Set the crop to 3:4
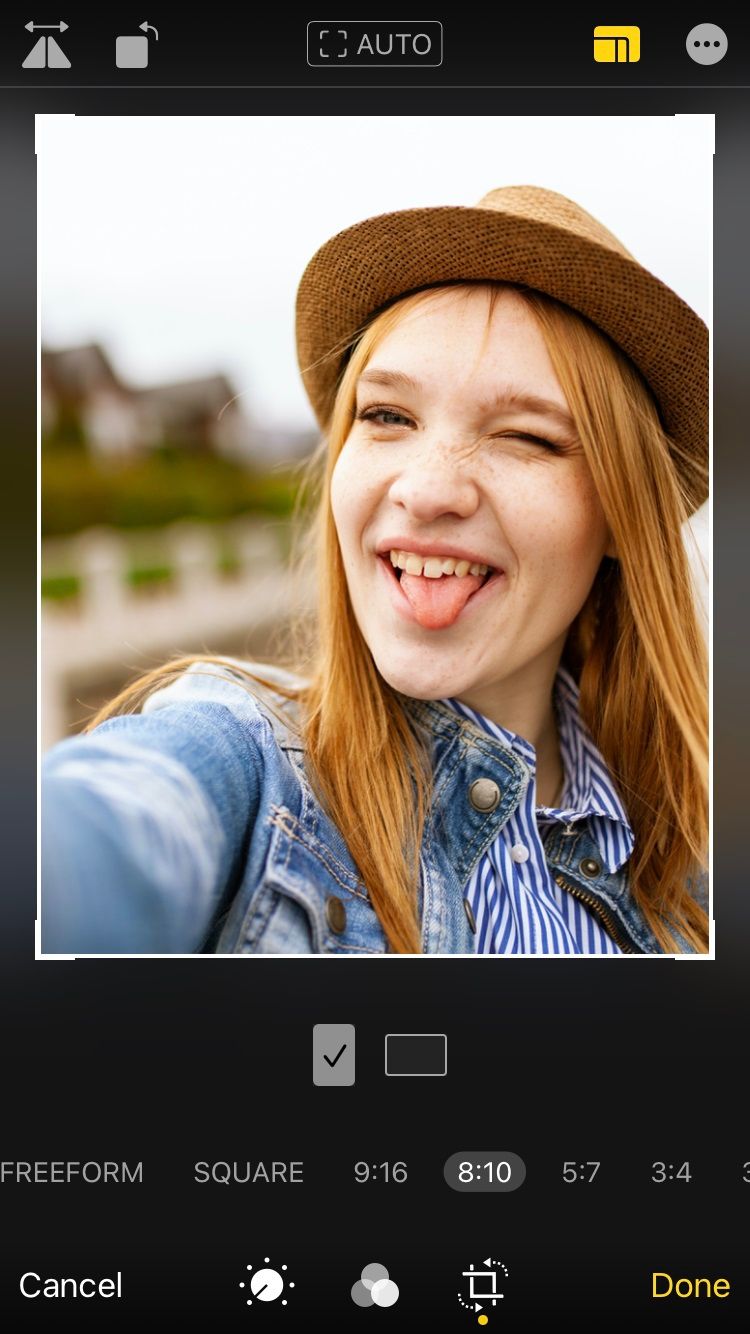The image size is (750, 1334). (671, 1172)
